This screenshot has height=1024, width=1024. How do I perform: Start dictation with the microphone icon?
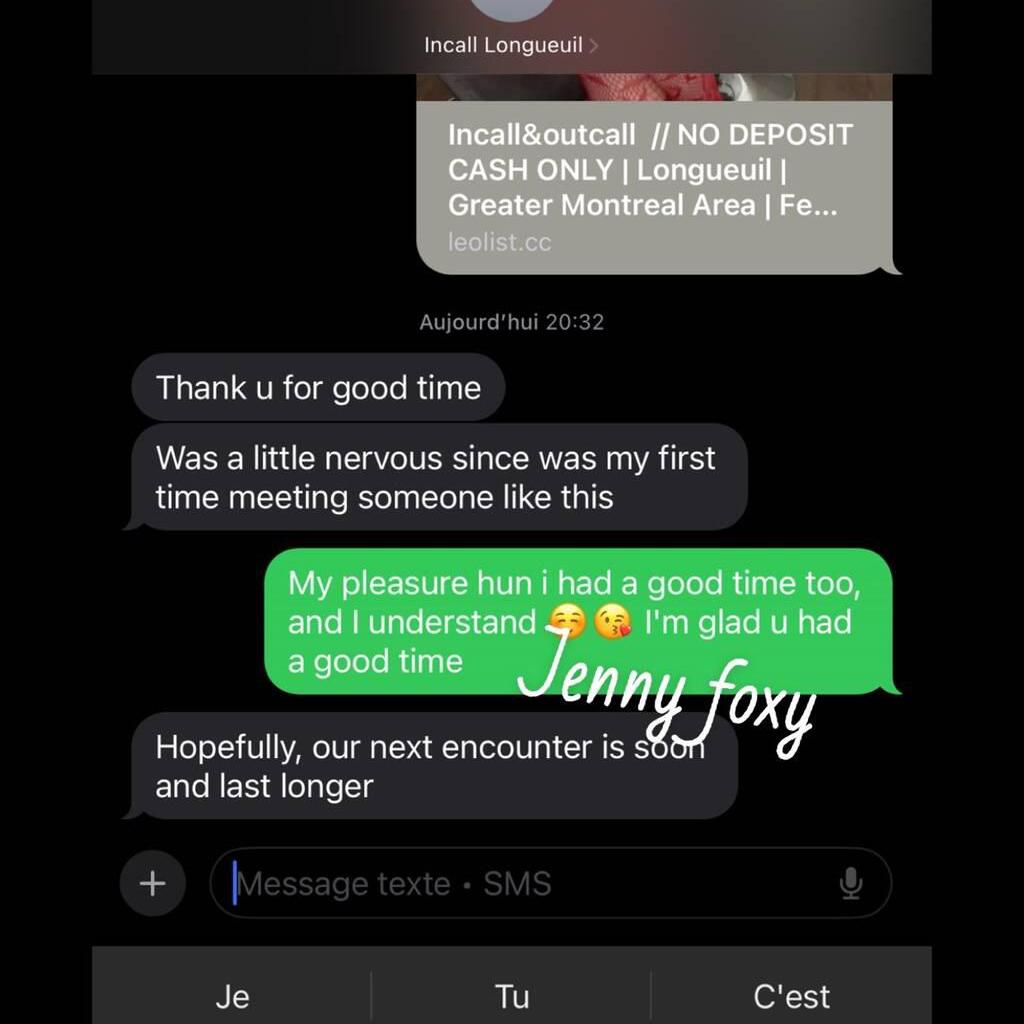pos(851,884)
